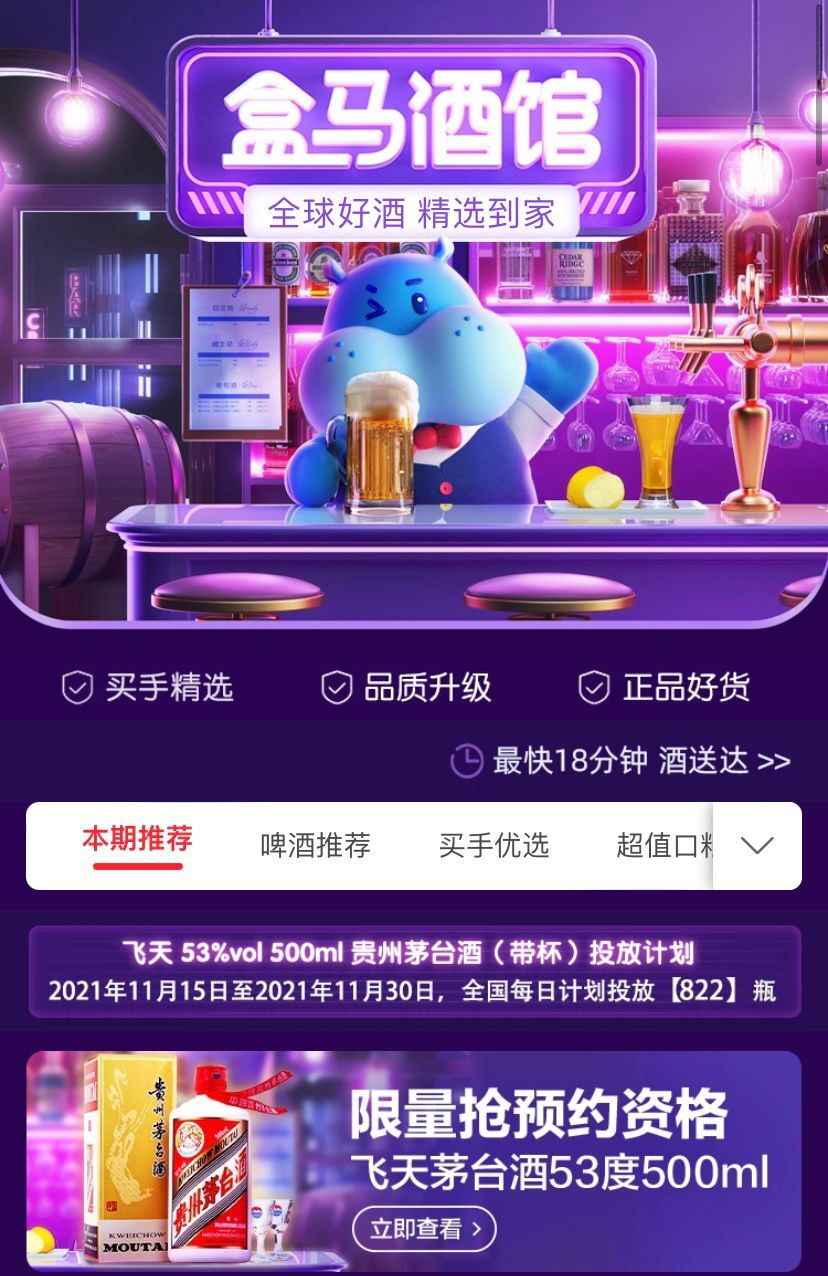Expand more tabs via the down chevron

pyautogui.click(x=757, y=845)
